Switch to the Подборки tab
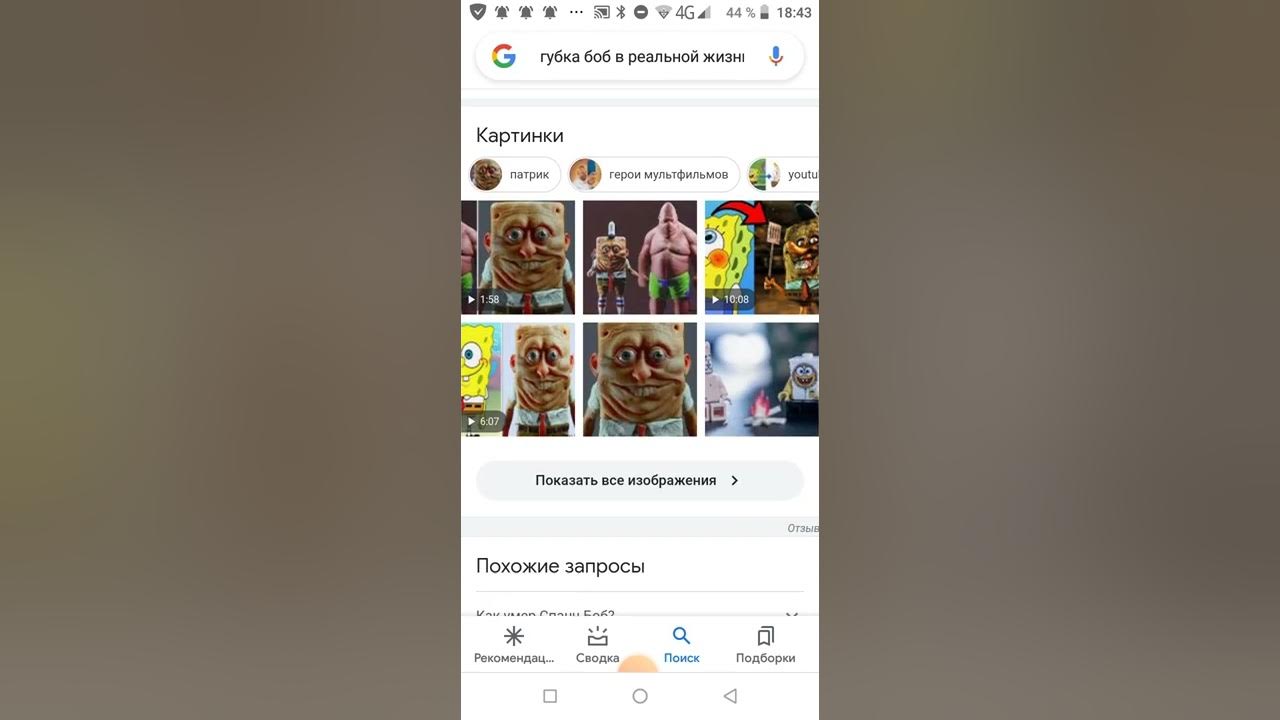The height and width of the screenshot is (720, 1280). click(x=765, y=645)
